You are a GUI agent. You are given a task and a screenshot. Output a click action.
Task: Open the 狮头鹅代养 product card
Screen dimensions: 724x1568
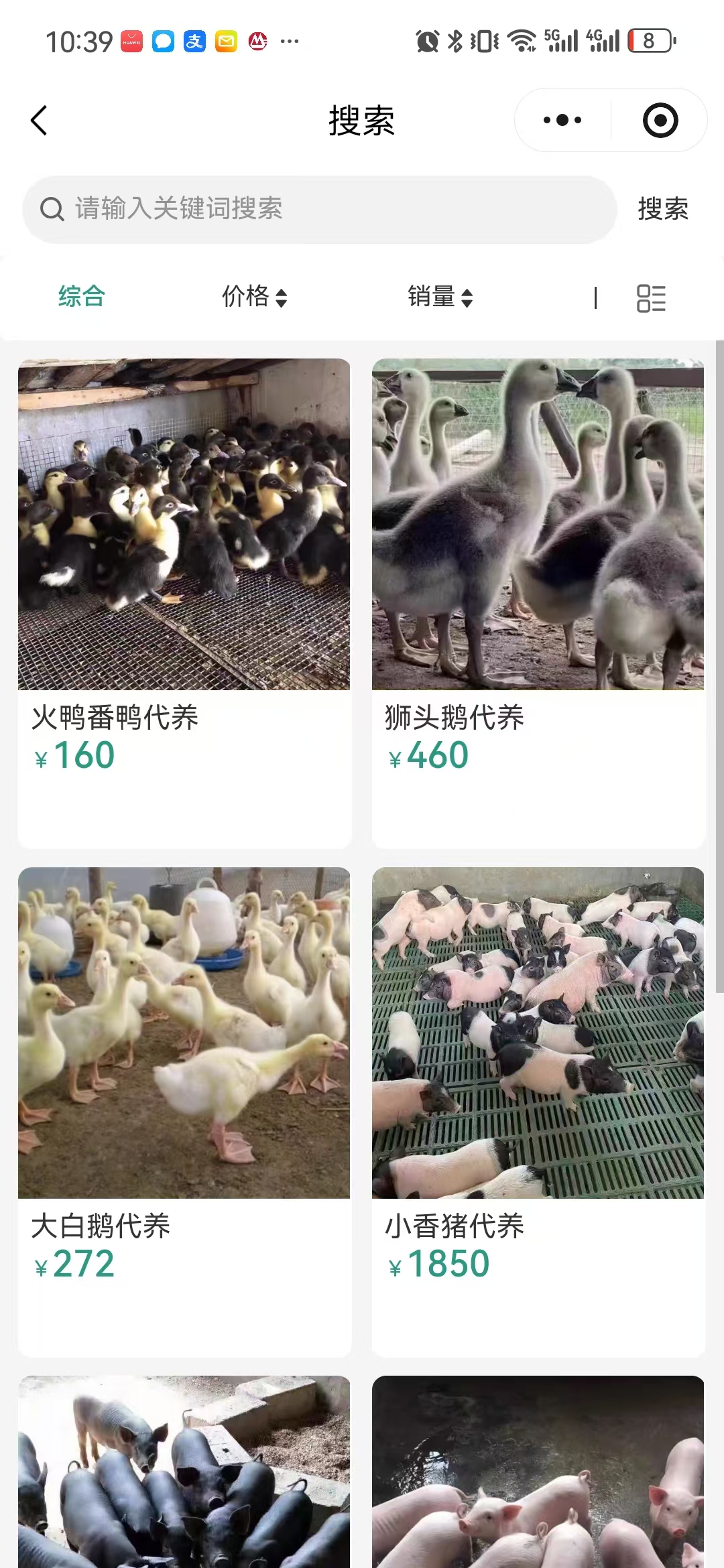(538, 570)
